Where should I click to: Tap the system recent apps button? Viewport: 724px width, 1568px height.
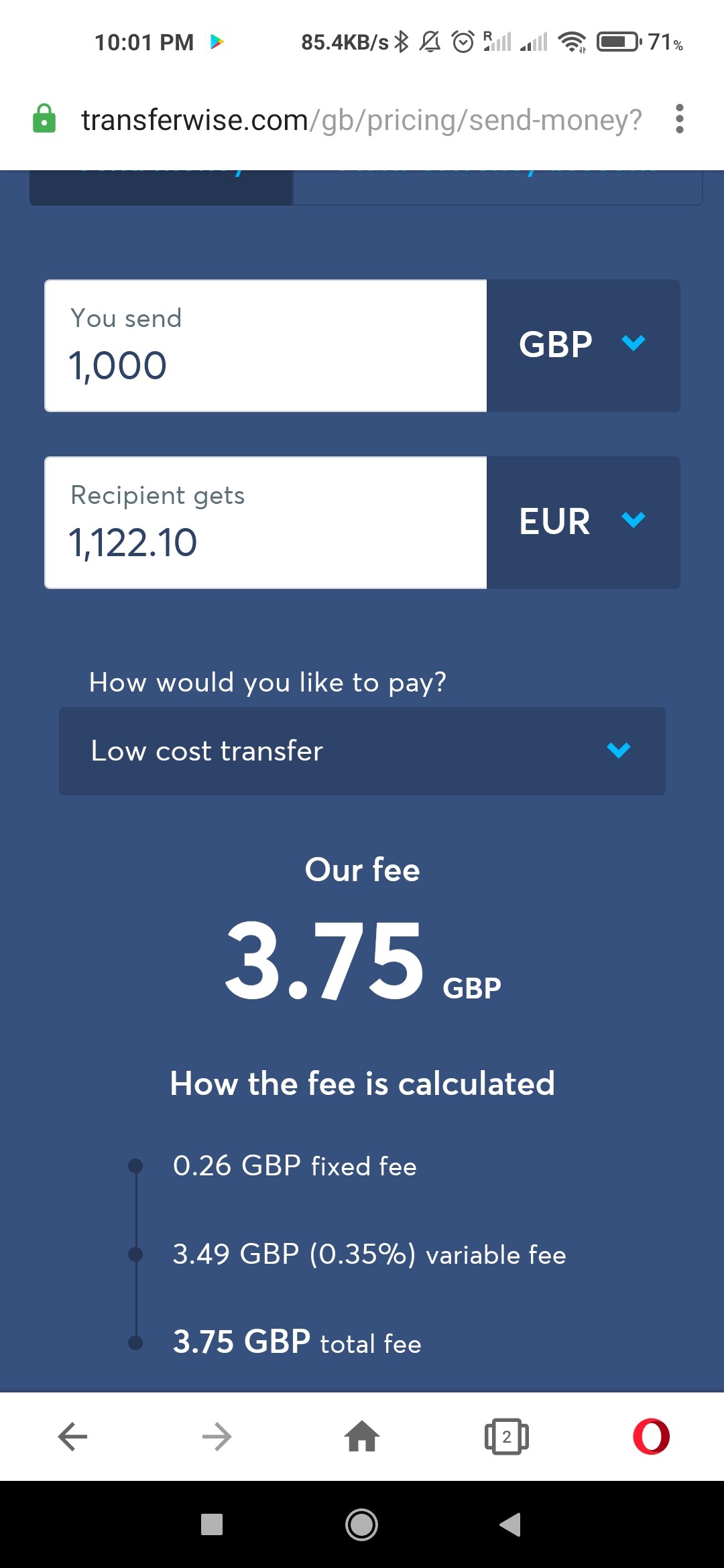click(212, 1524)
